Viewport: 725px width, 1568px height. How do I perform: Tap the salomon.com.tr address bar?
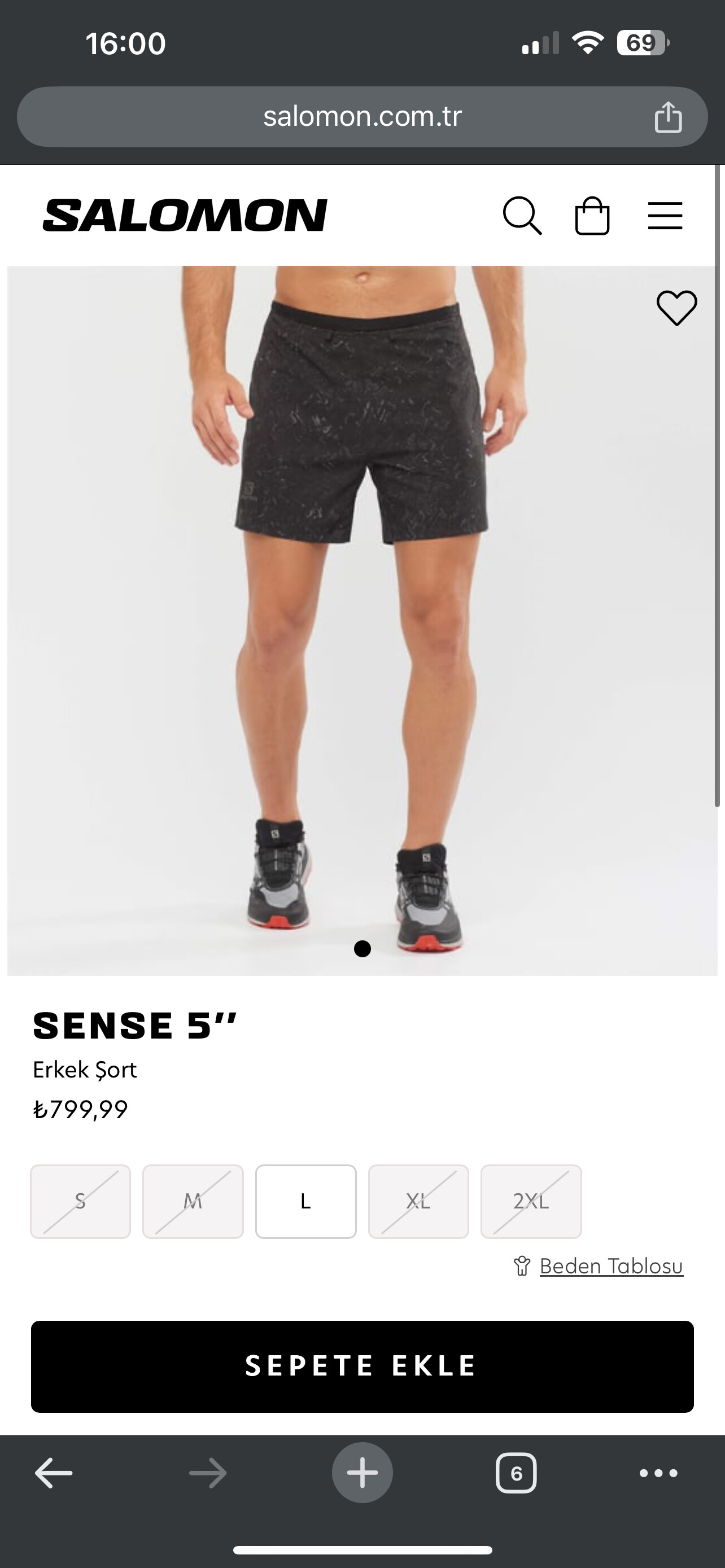[x=362, y=117]
